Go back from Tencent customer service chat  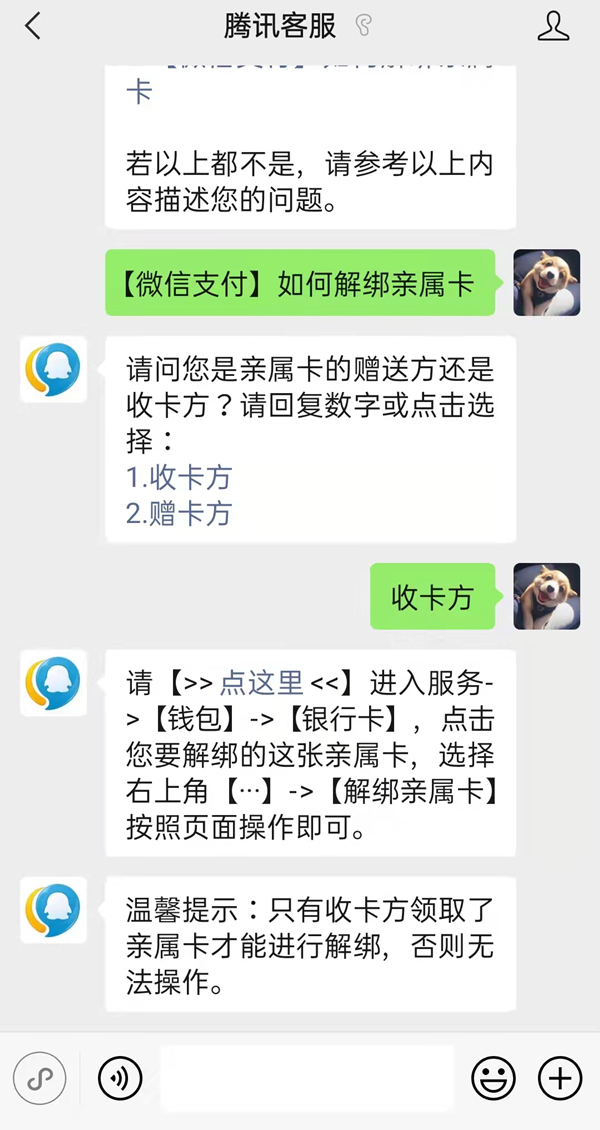tap(33, 26)
